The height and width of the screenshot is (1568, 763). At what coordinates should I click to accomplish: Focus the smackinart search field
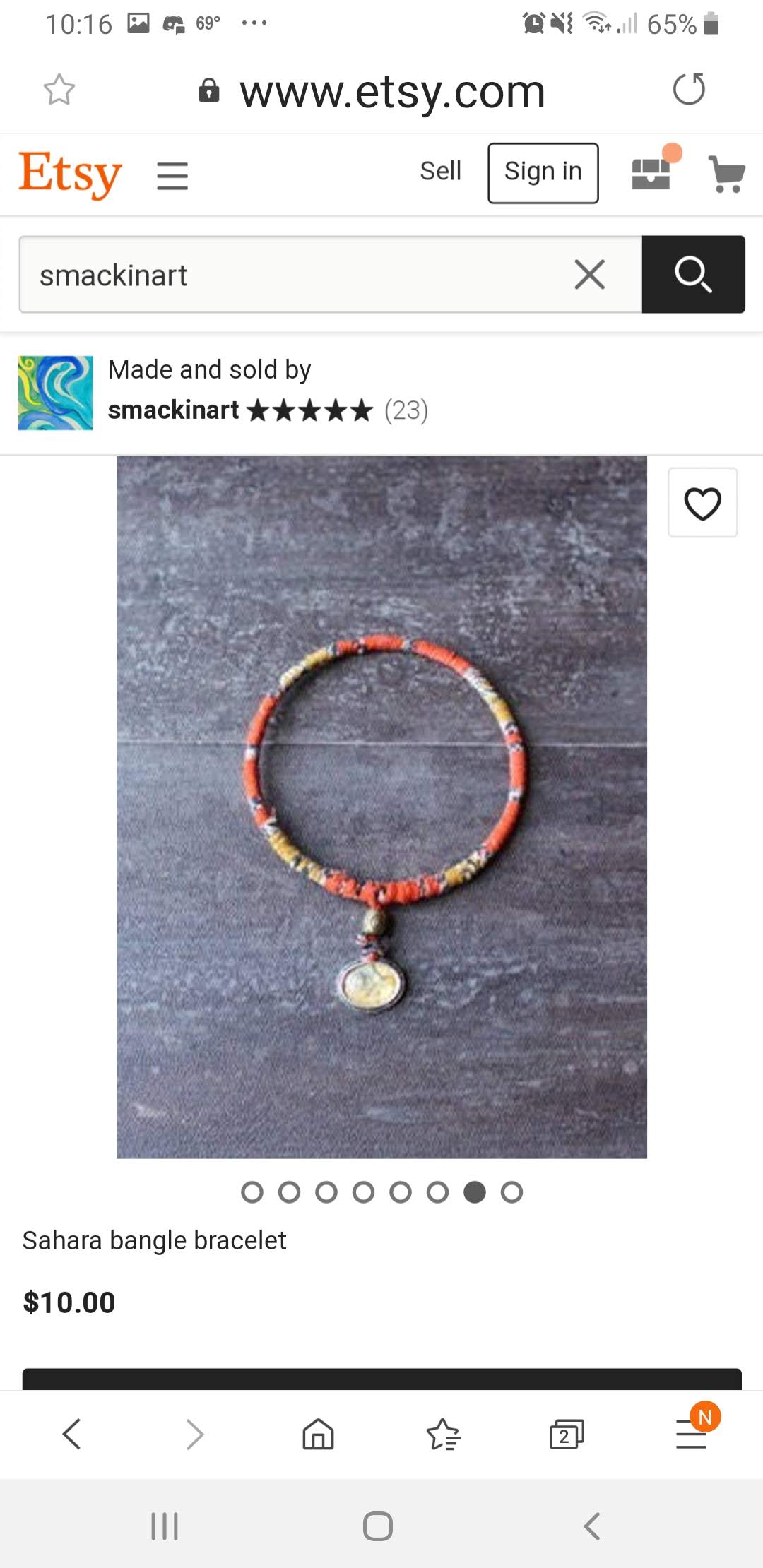pos(297,275)
